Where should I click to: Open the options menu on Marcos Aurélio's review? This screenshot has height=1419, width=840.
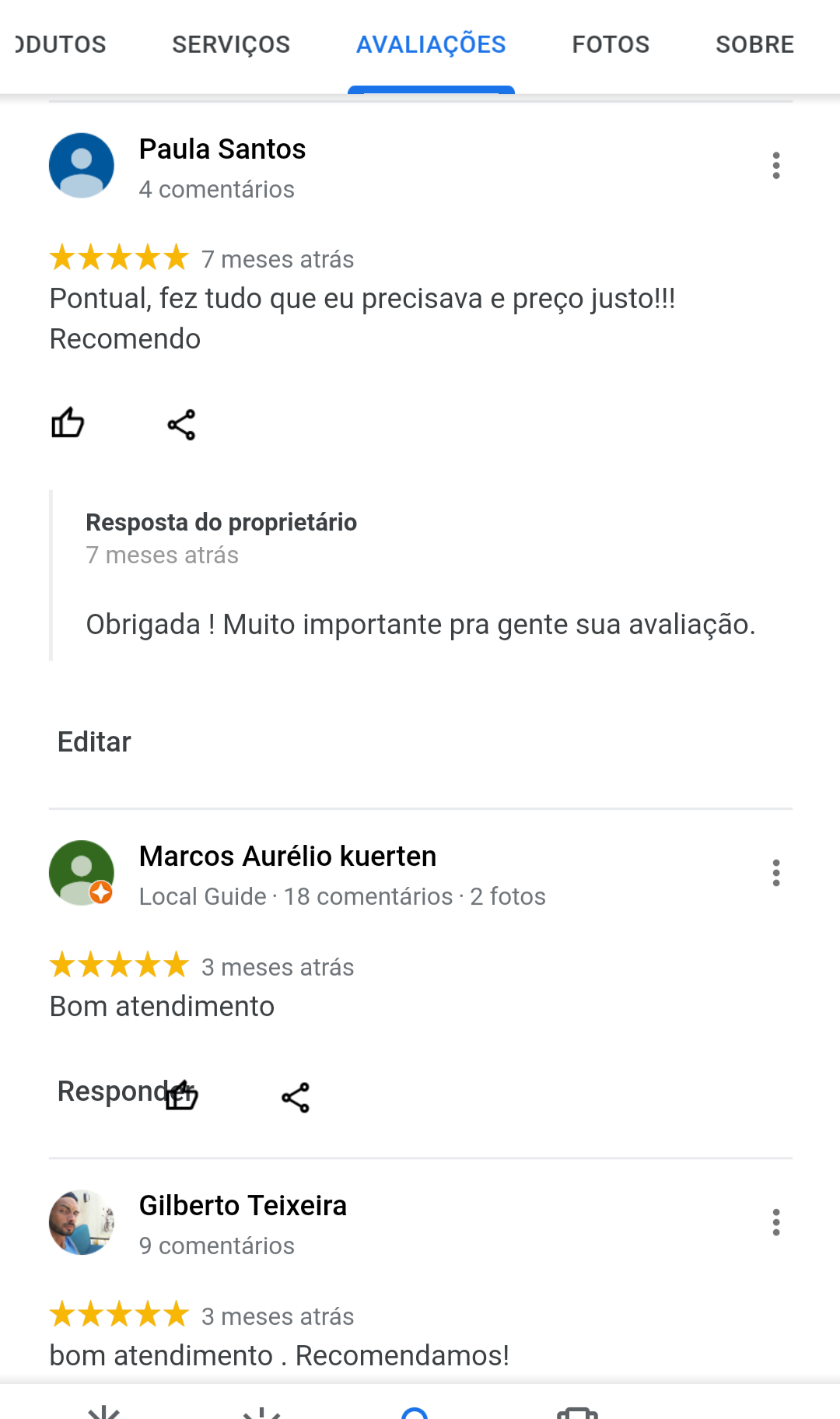click(776, 873)
